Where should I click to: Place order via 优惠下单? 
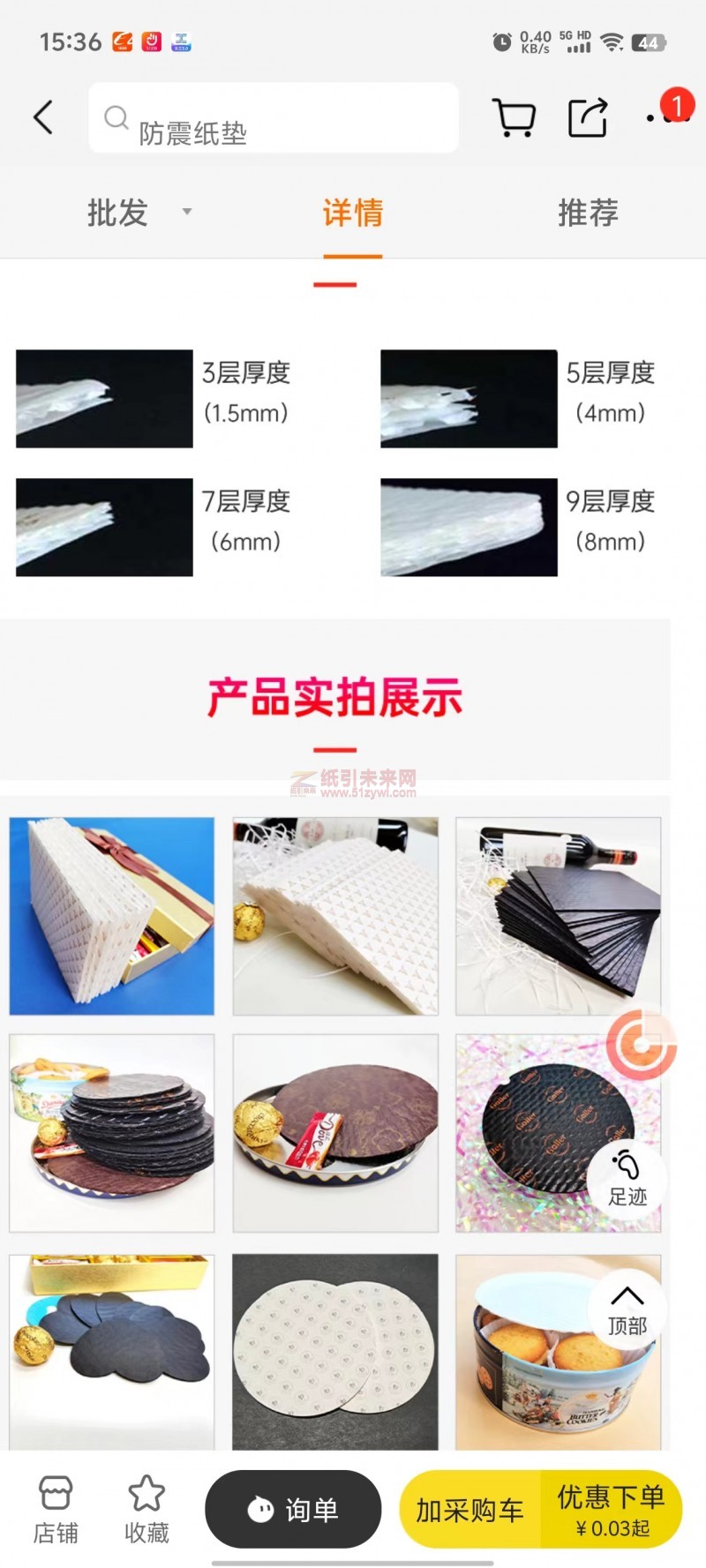pos(611,1510)
